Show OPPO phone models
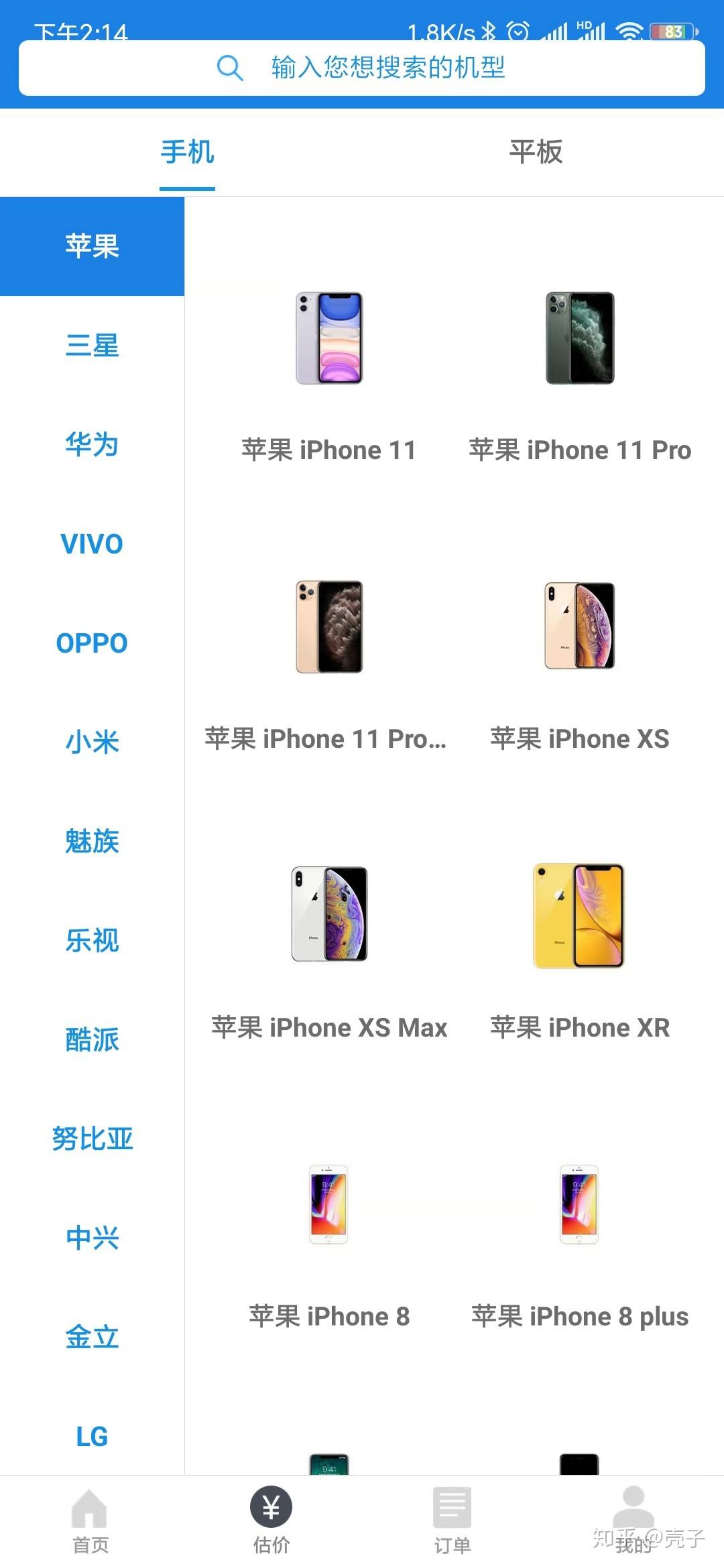Viewport: 724px width, 1568px height. click(92, 643)
